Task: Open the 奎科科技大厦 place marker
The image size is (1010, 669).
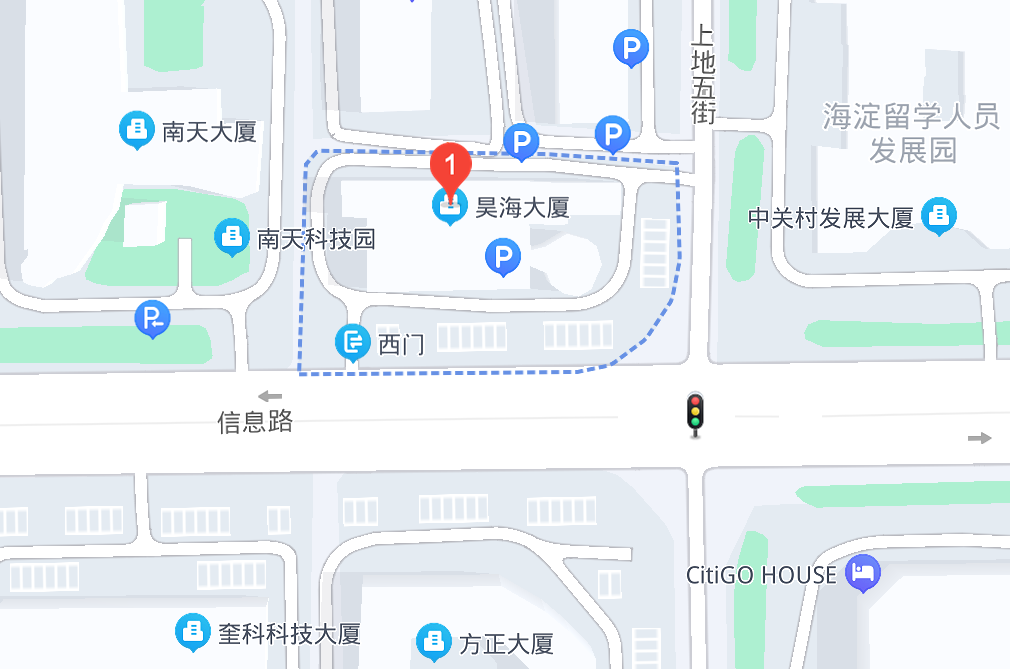Action: tap(192, 631)
